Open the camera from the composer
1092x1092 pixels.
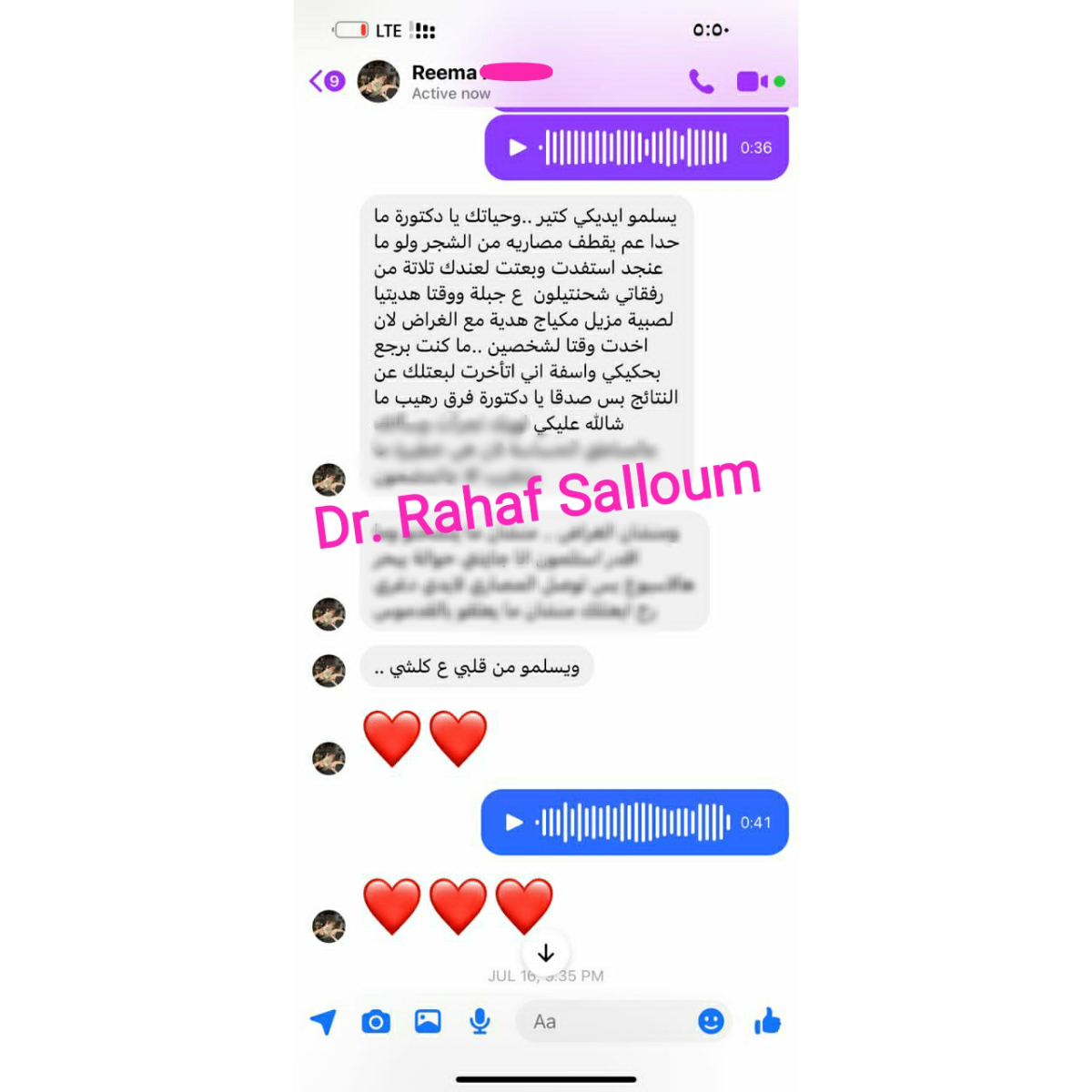[376, 1022]
